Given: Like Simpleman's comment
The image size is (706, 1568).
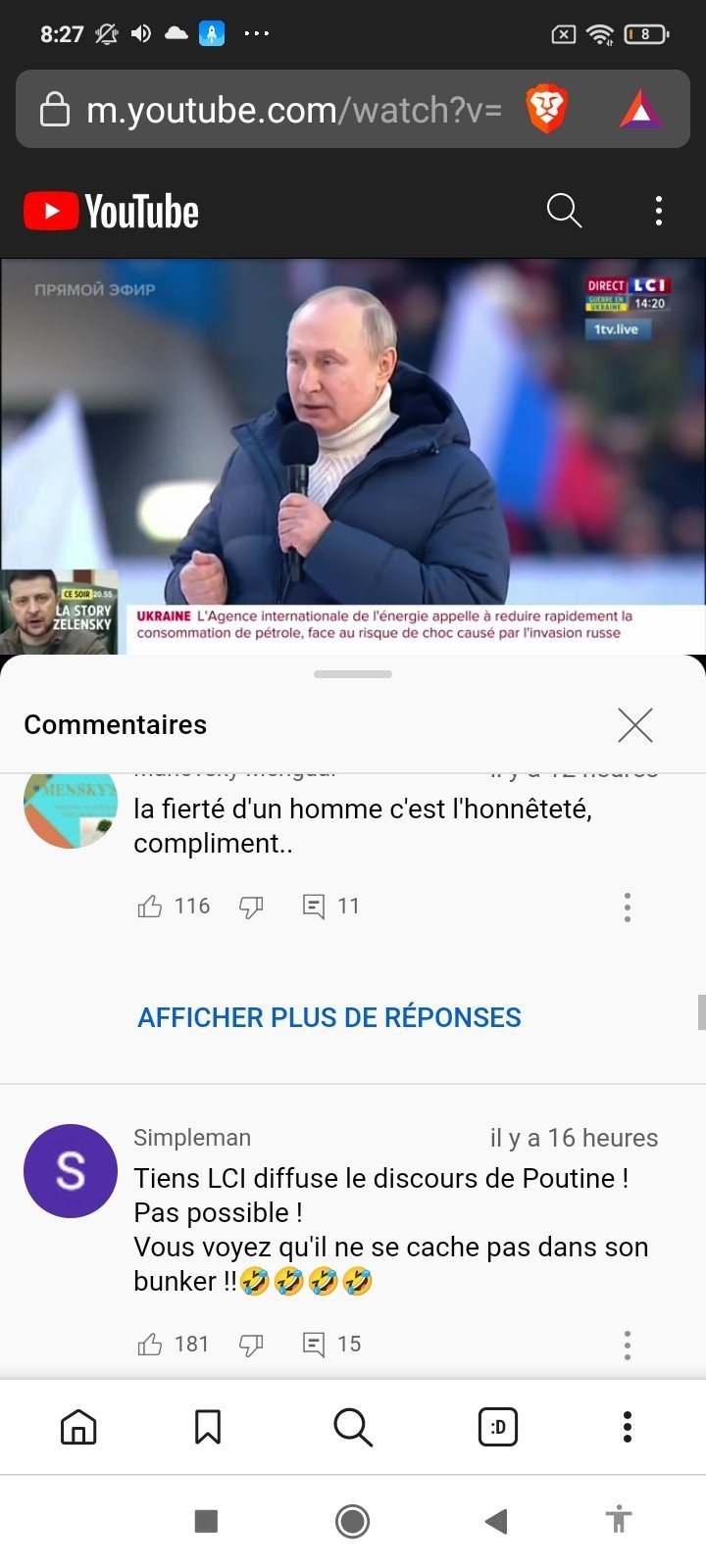Looking at the screenshot, I should coord(150,1345).
